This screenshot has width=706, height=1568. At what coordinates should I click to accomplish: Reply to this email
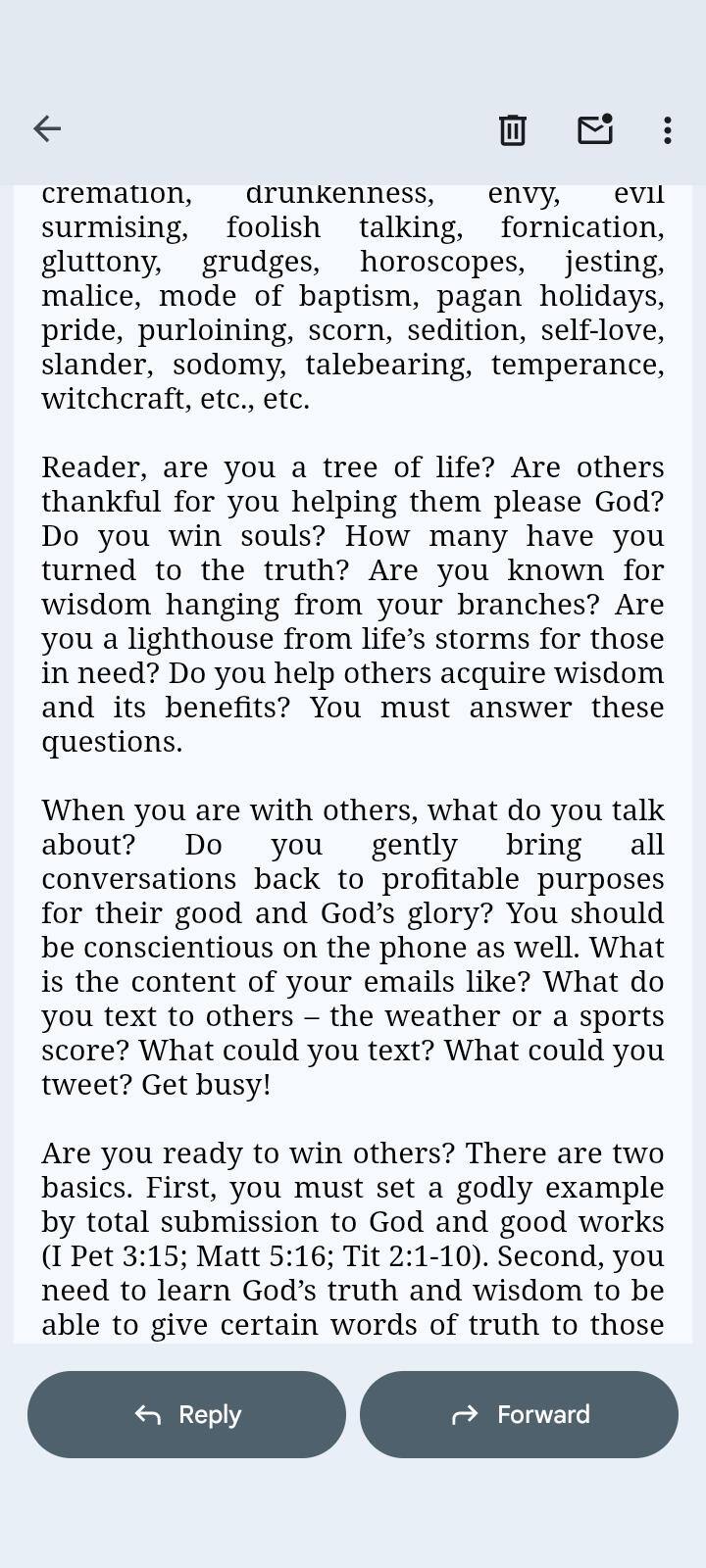[186, 1414]
